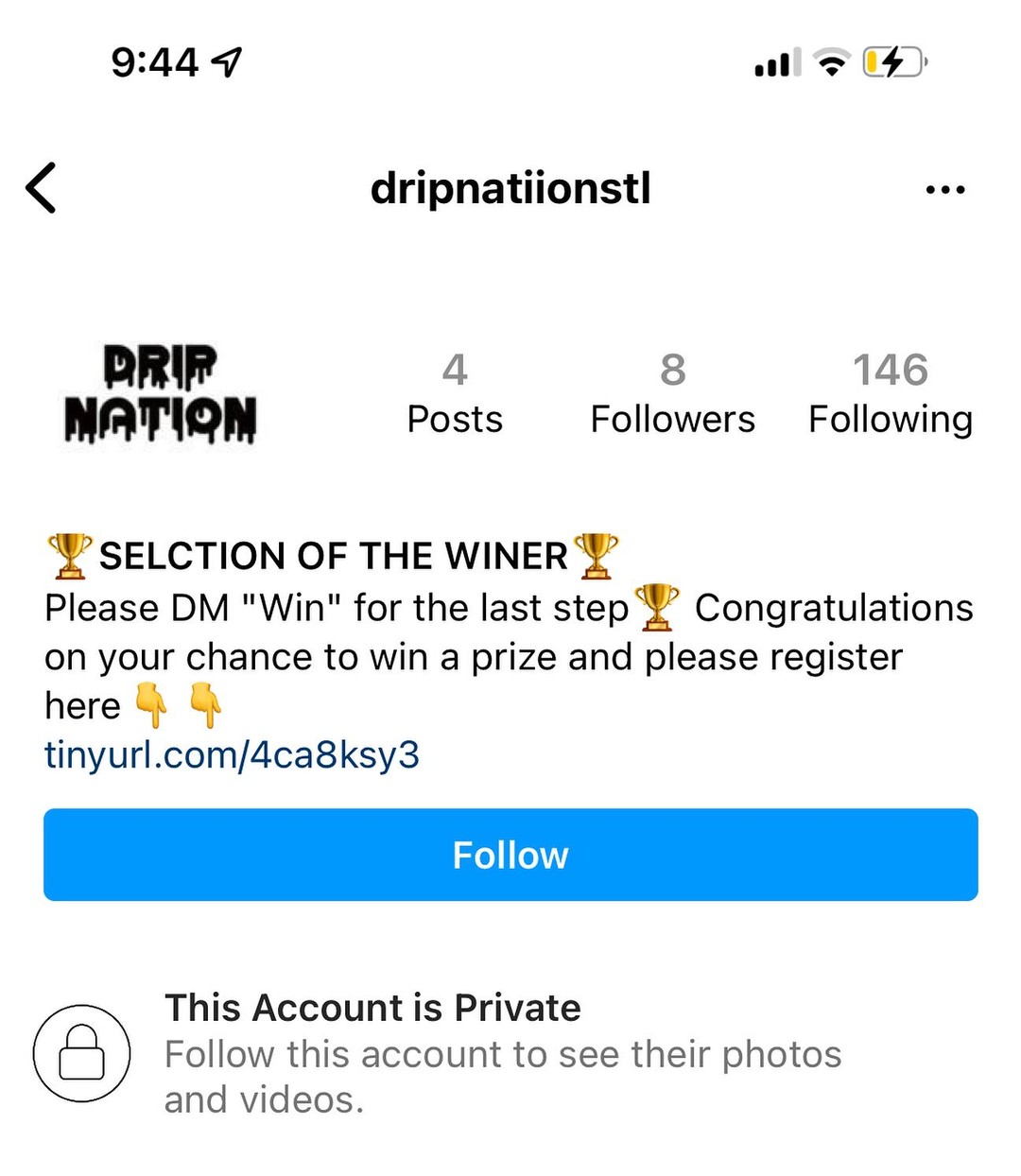Viewport: 1021px width, 1176px height.
Task: View the 8 Followers list
Action: (x=672, y=393)
